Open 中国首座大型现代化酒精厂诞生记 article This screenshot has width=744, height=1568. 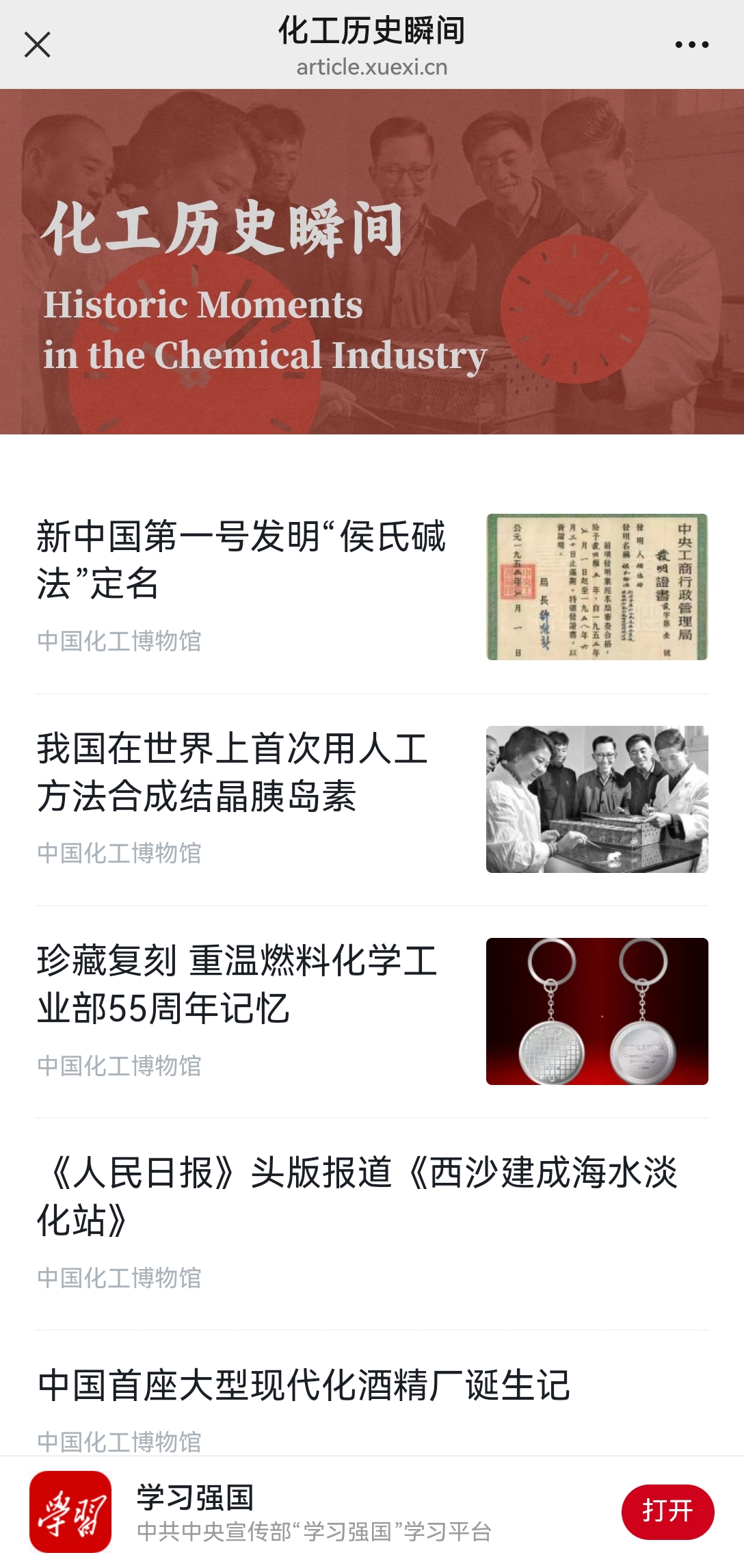(x=304, y=1385)
